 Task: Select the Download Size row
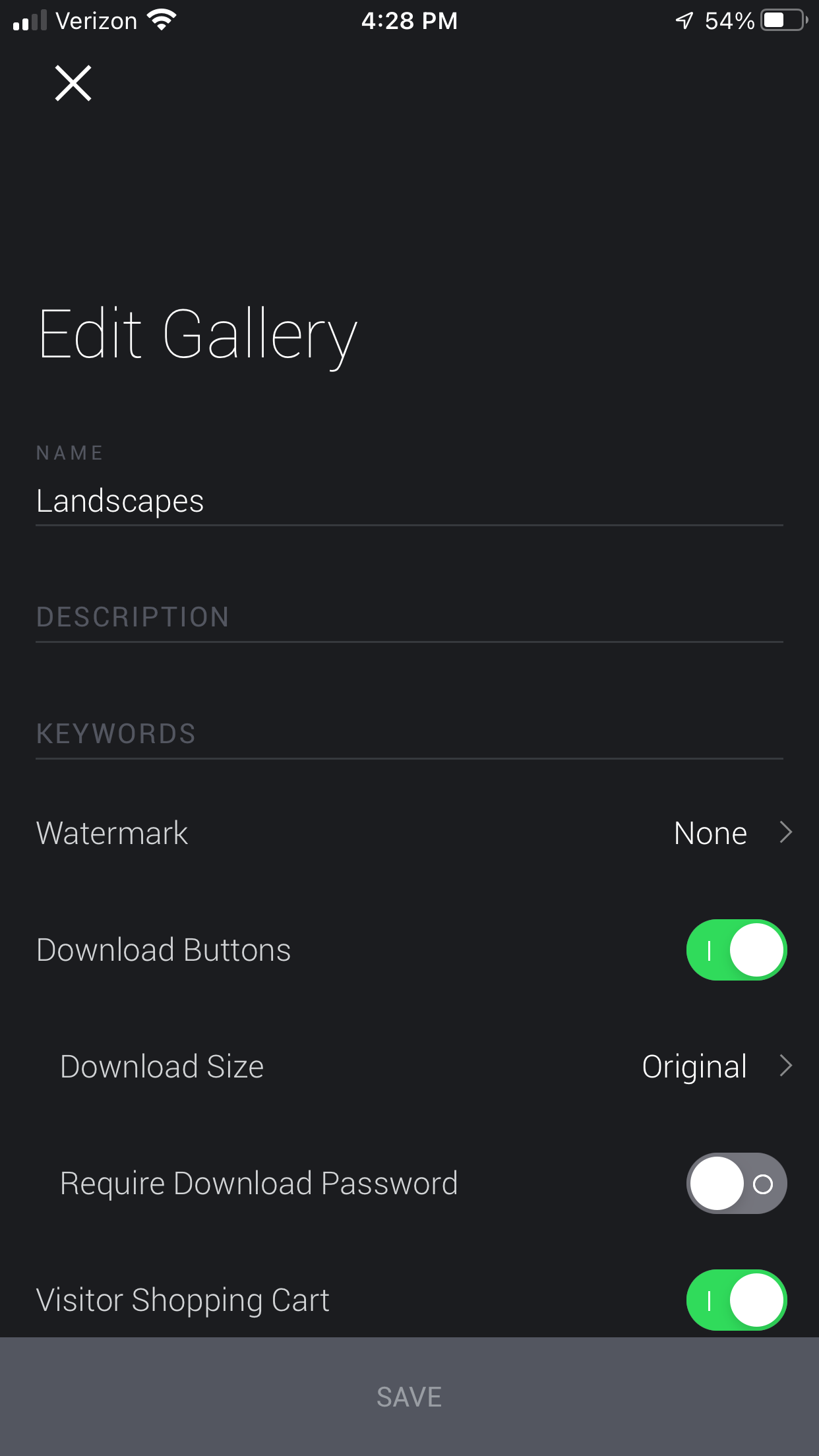click(x=162, y=1066)
